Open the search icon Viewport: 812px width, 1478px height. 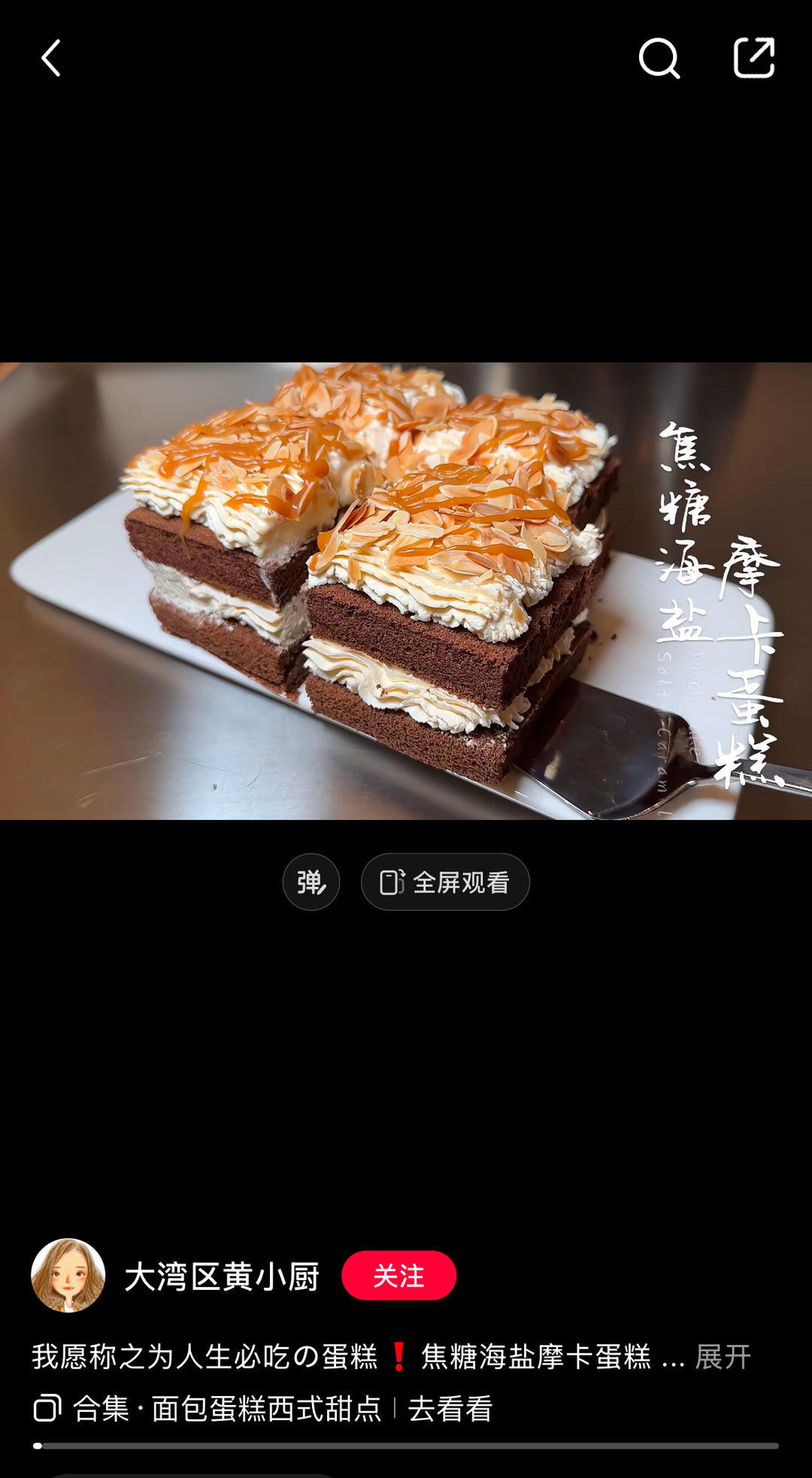[x=659, y=59]
